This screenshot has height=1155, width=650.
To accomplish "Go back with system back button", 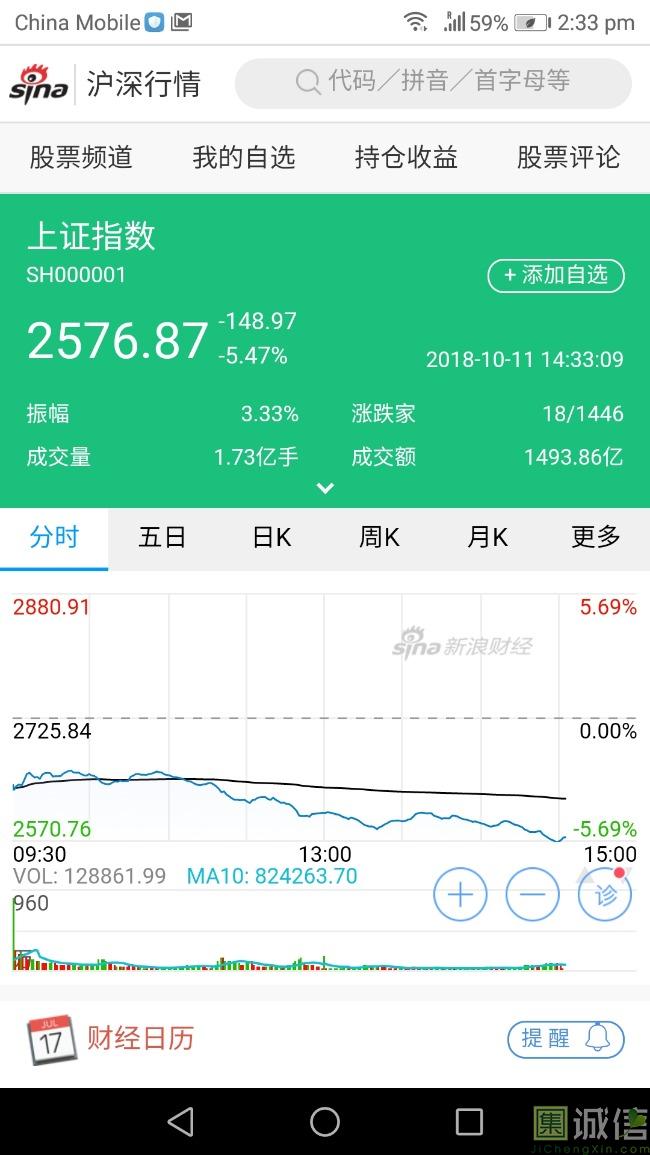I will point(181,1122).
